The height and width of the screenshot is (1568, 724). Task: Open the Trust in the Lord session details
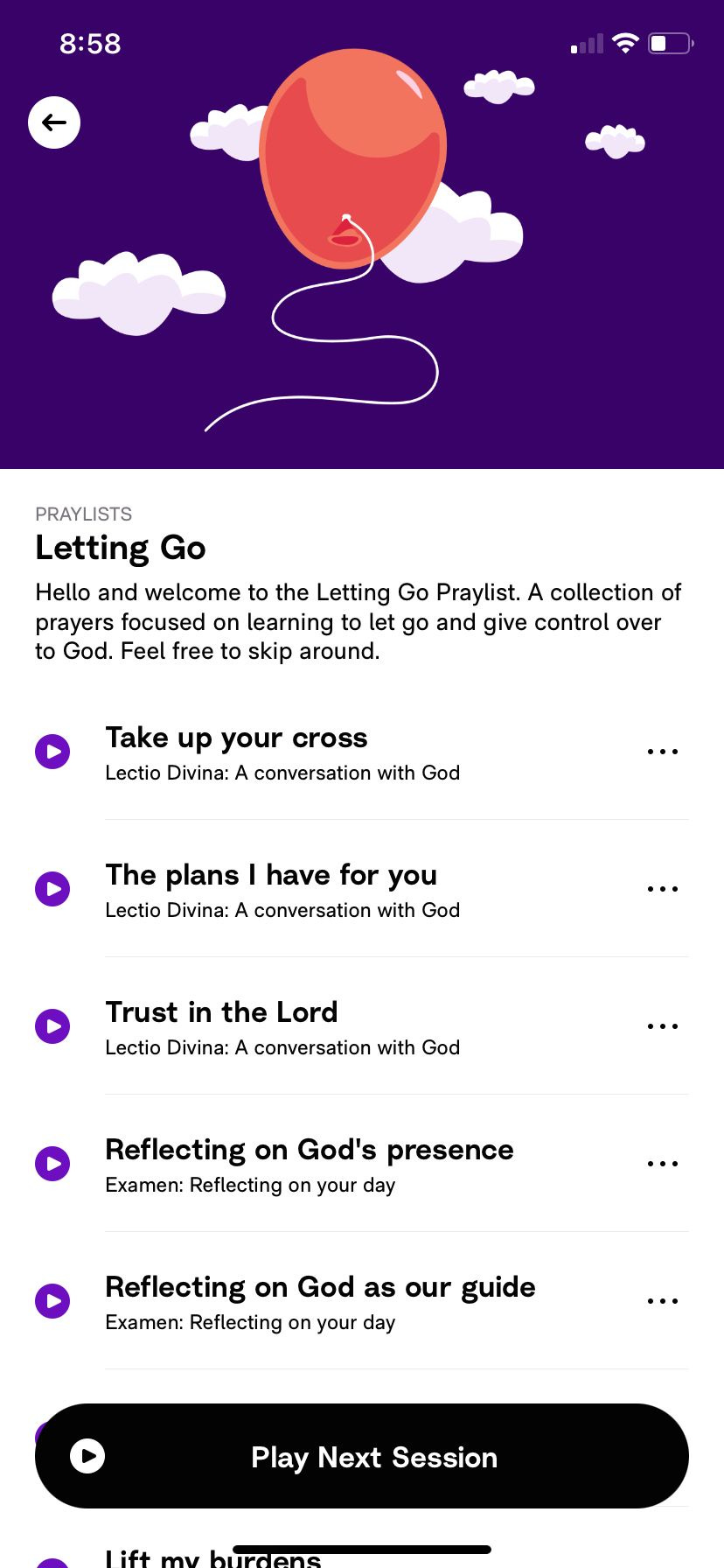coord(221,1012)
